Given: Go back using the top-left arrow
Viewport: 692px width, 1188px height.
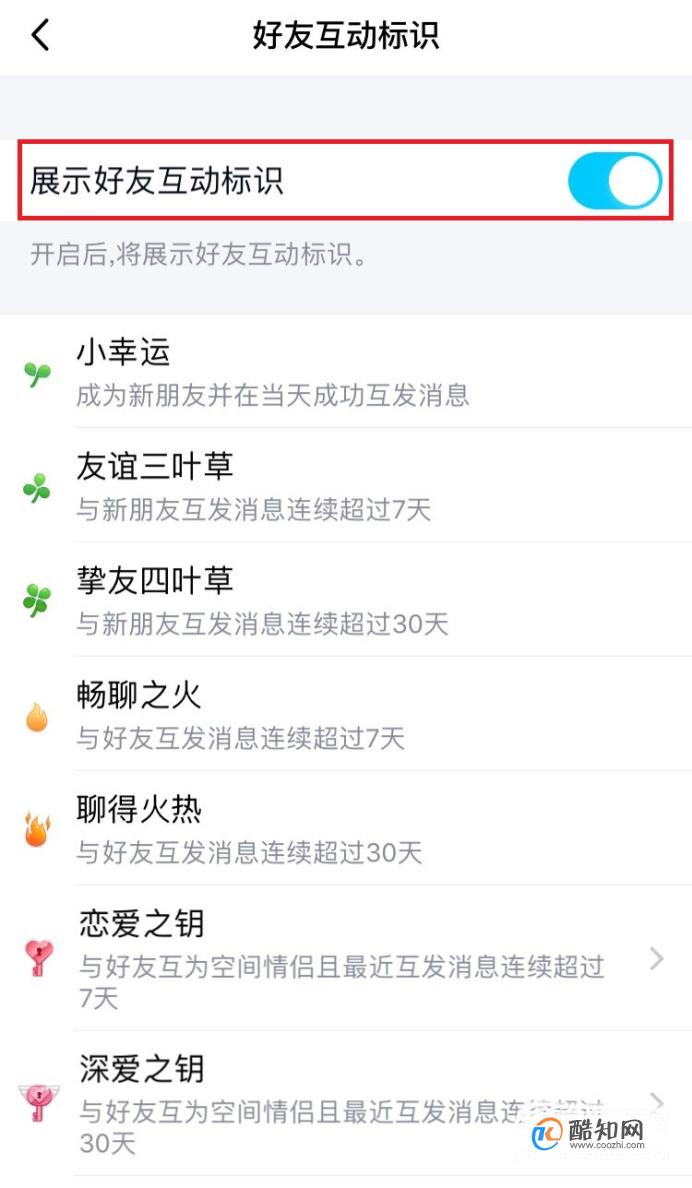Looking at the screenshot, I should (x=41, y=36).
